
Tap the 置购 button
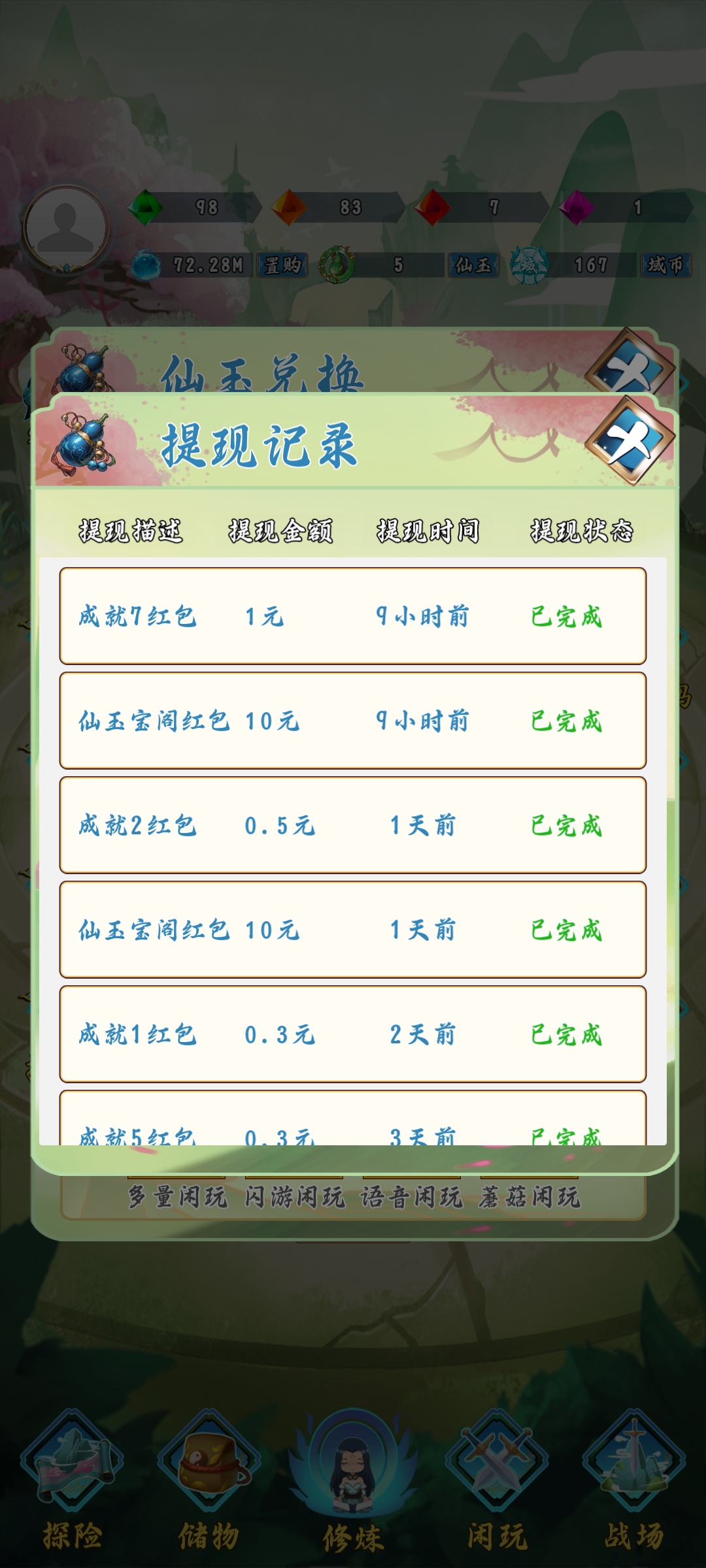point(282,265)
